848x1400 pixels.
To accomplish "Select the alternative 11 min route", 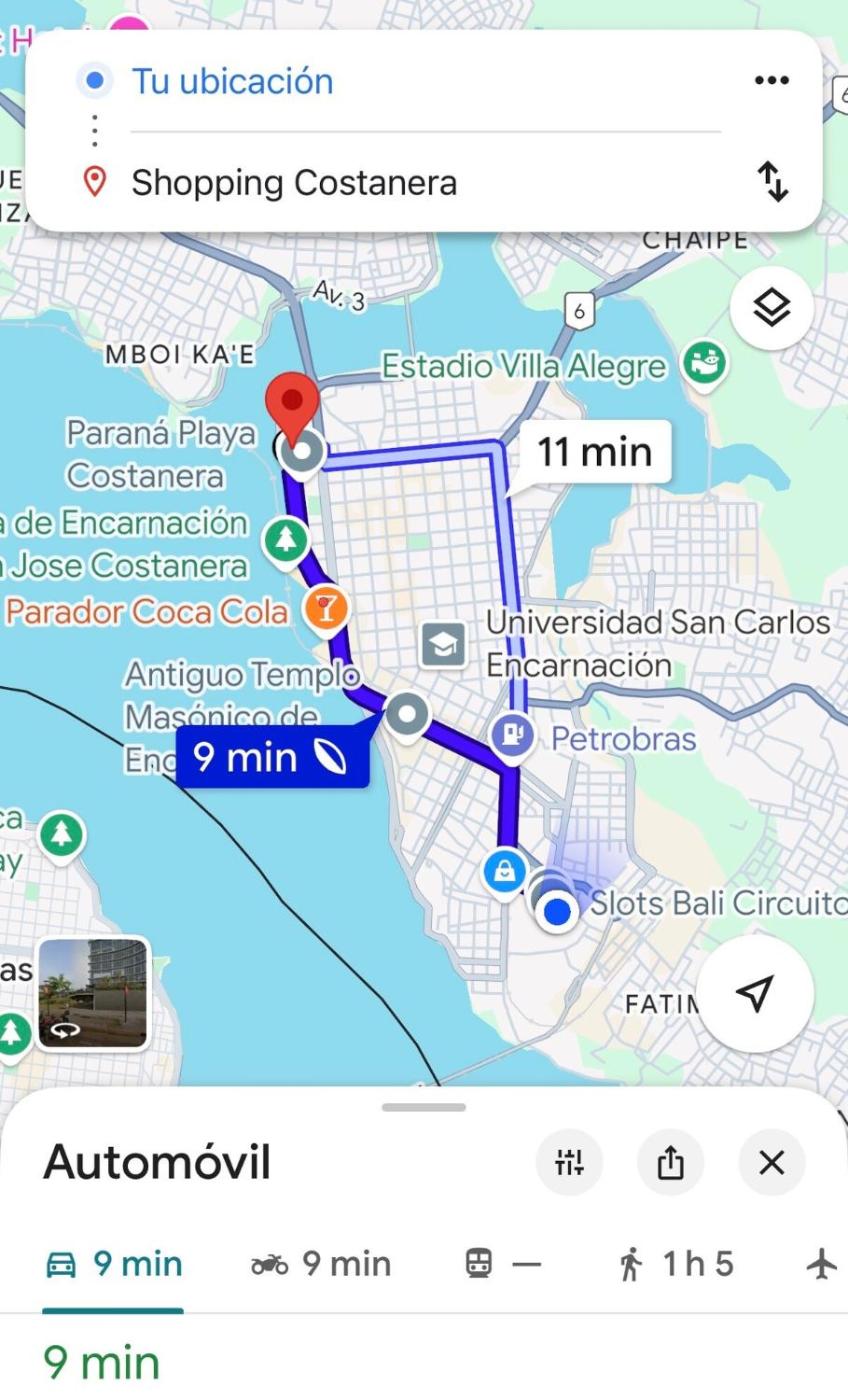I will pos(594,452).
